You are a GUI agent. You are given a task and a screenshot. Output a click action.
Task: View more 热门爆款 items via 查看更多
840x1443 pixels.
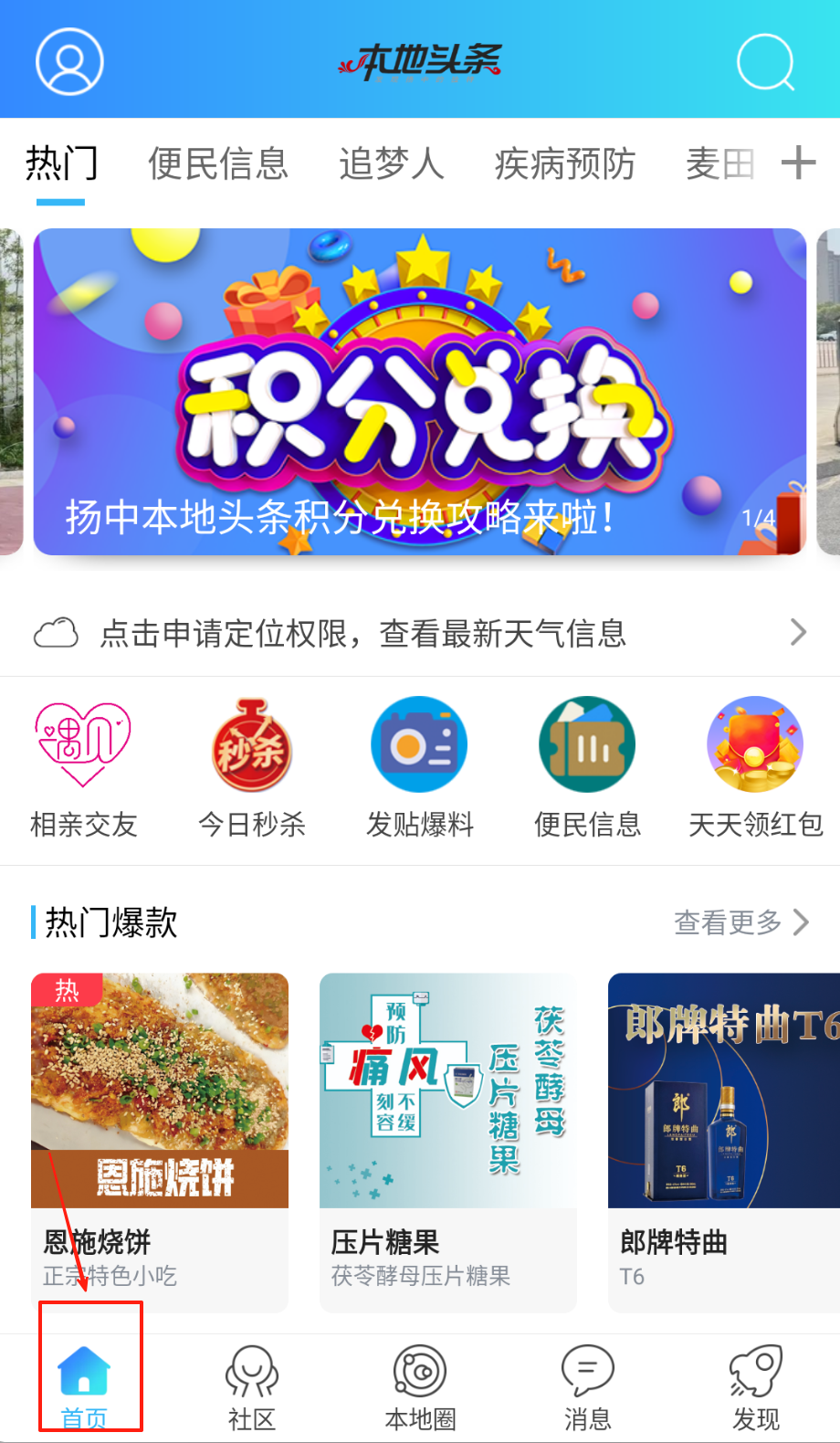740,922
